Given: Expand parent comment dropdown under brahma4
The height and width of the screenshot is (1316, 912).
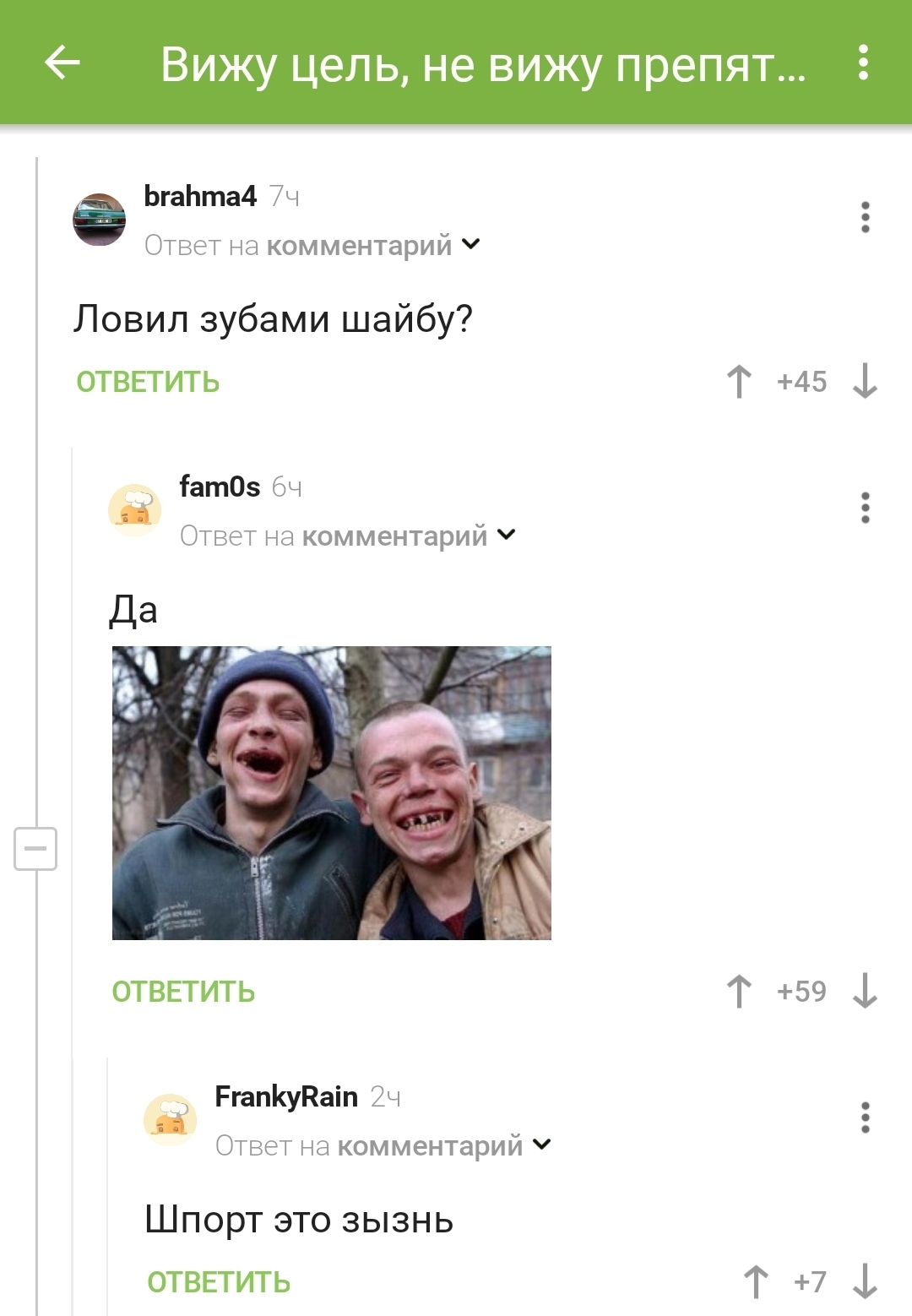Looking at the screenshot, I should point(471,245).
